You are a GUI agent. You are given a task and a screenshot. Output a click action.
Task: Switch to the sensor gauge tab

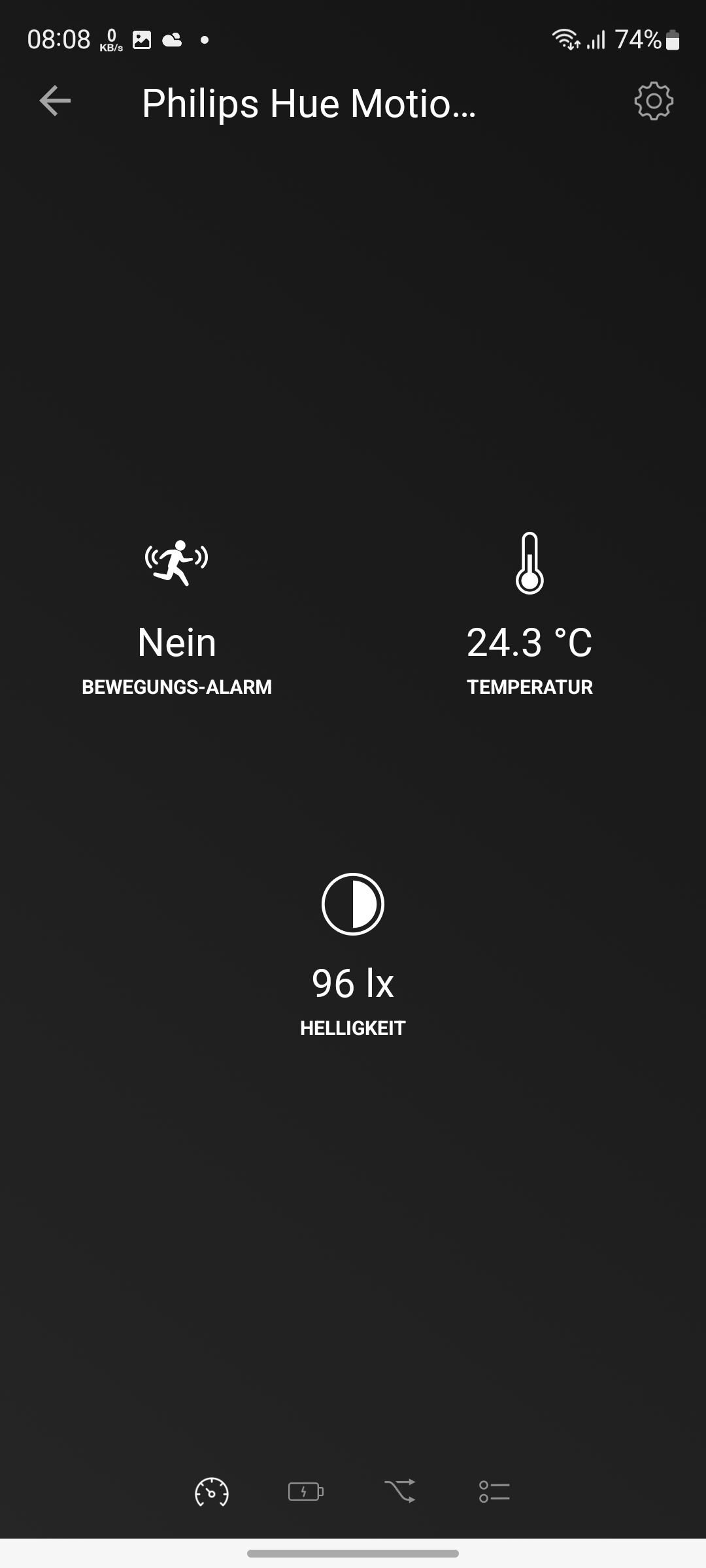point(212,1492)
